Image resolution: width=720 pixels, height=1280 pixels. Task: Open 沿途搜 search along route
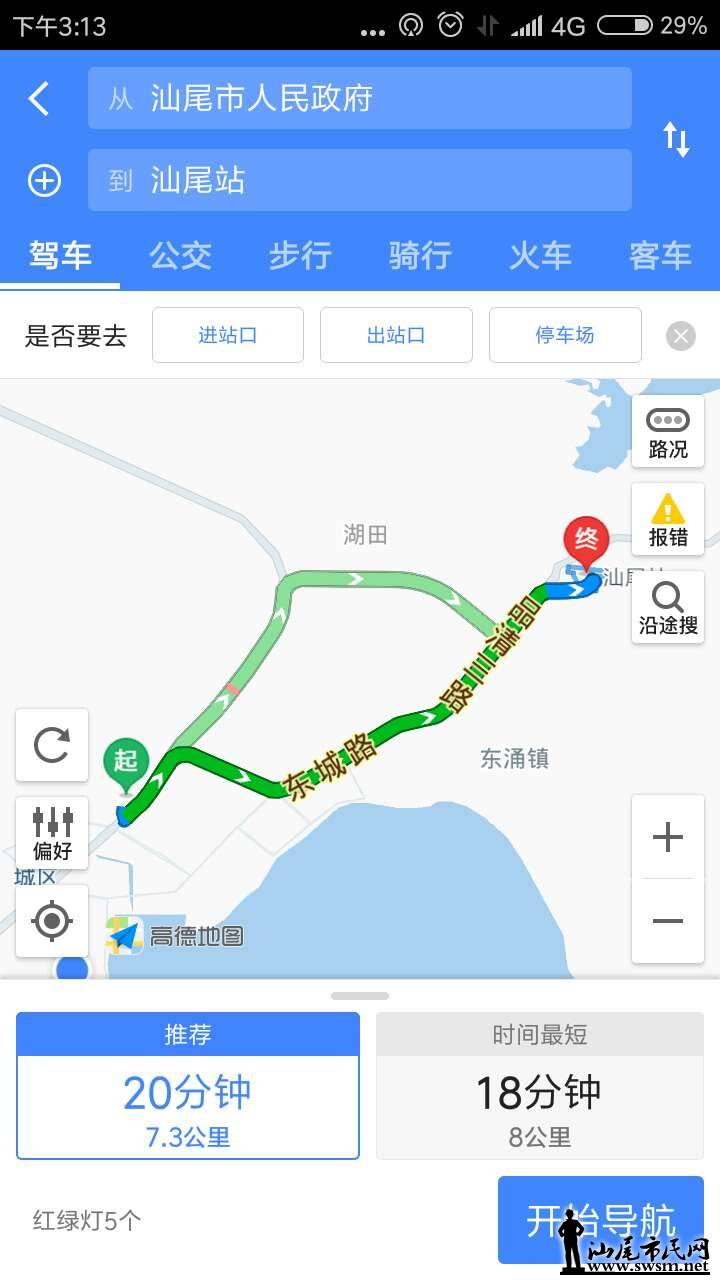point(668,608)
